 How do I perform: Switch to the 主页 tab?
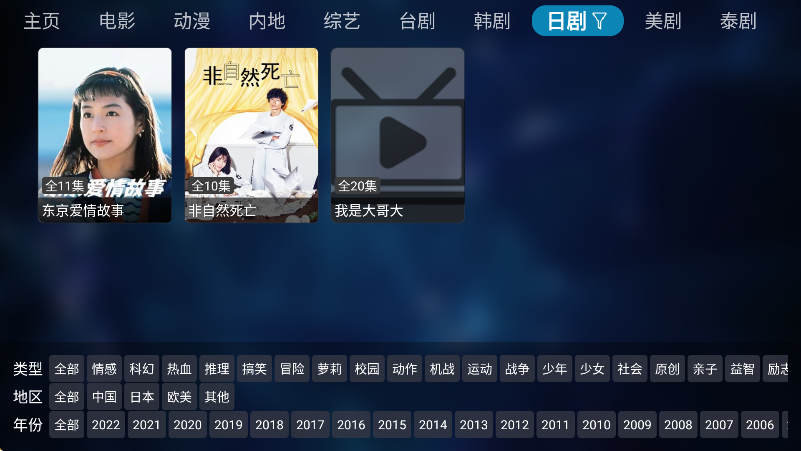[x=42, y=21]
